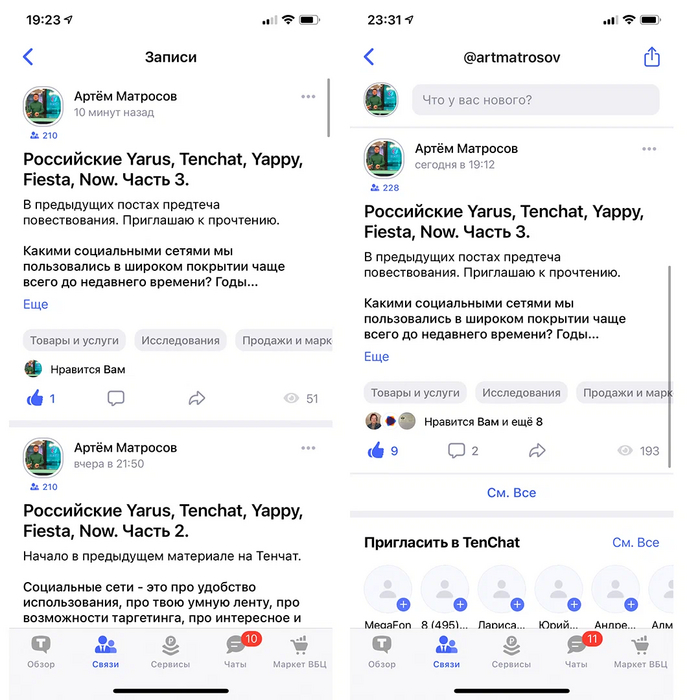Unlike the post showing 1 like

pos(36,398)
